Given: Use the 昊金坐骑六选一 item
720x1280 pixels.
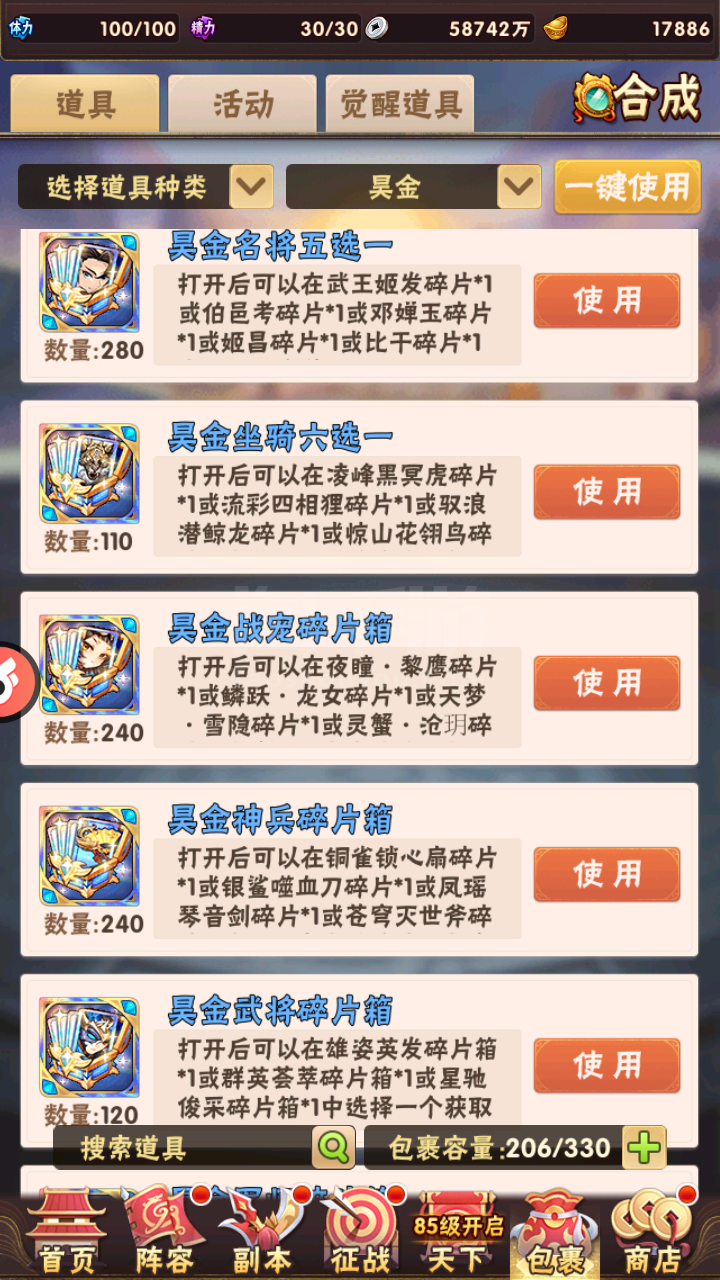Looking at the screenshot, I should click(x=607, y=491).
